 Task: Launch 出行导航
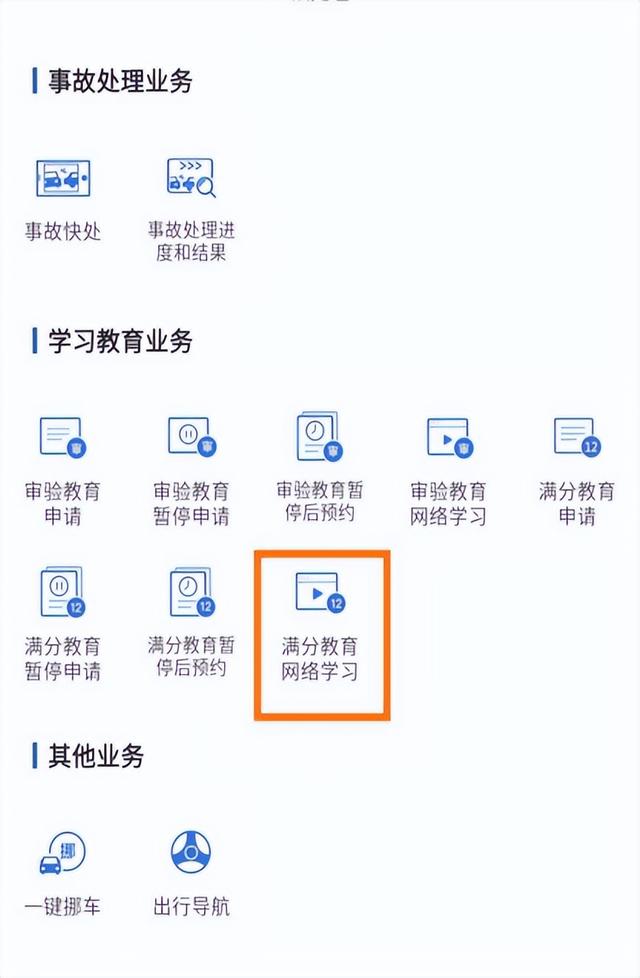point(191,873)
